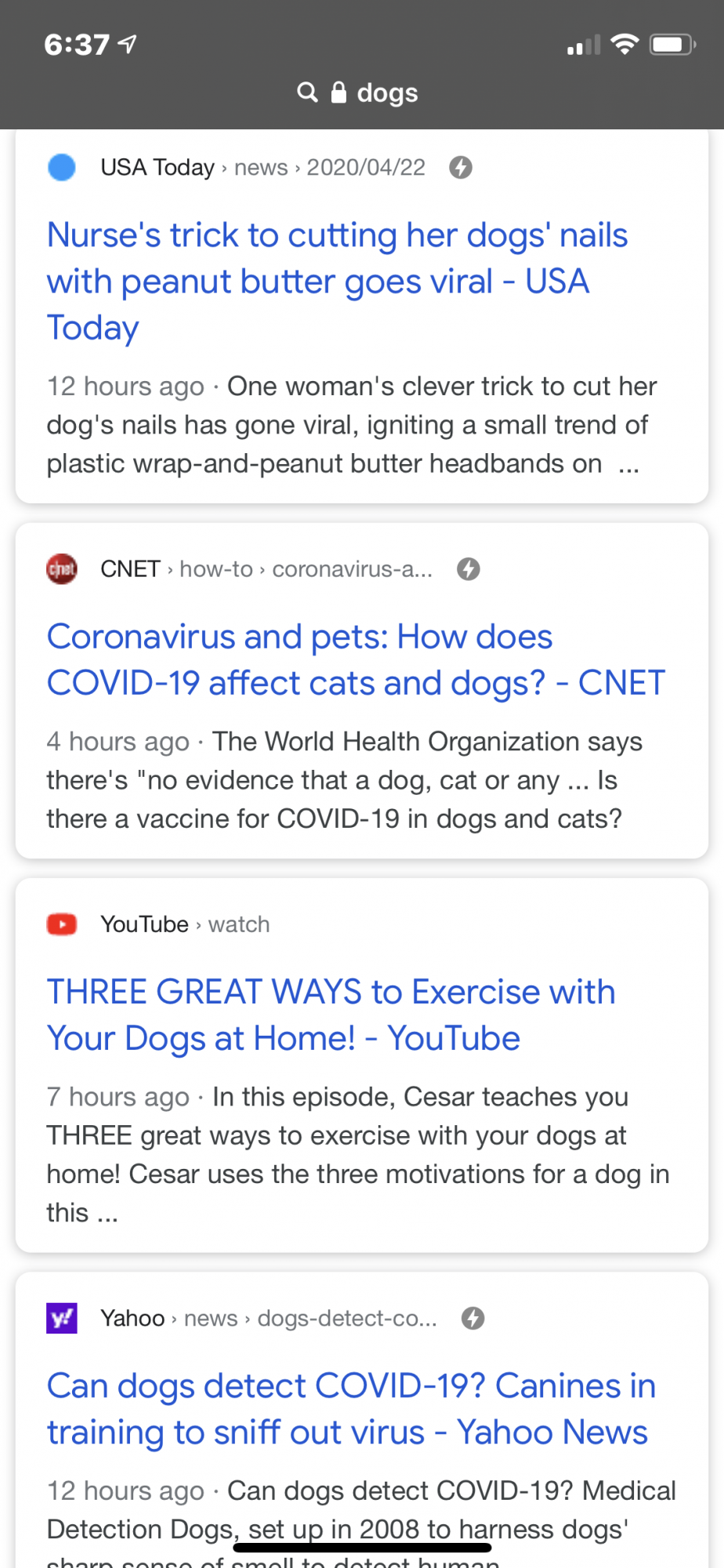Open Cesar's exercise with dogs YouTube video
724x1568 pixels.
331,1015
